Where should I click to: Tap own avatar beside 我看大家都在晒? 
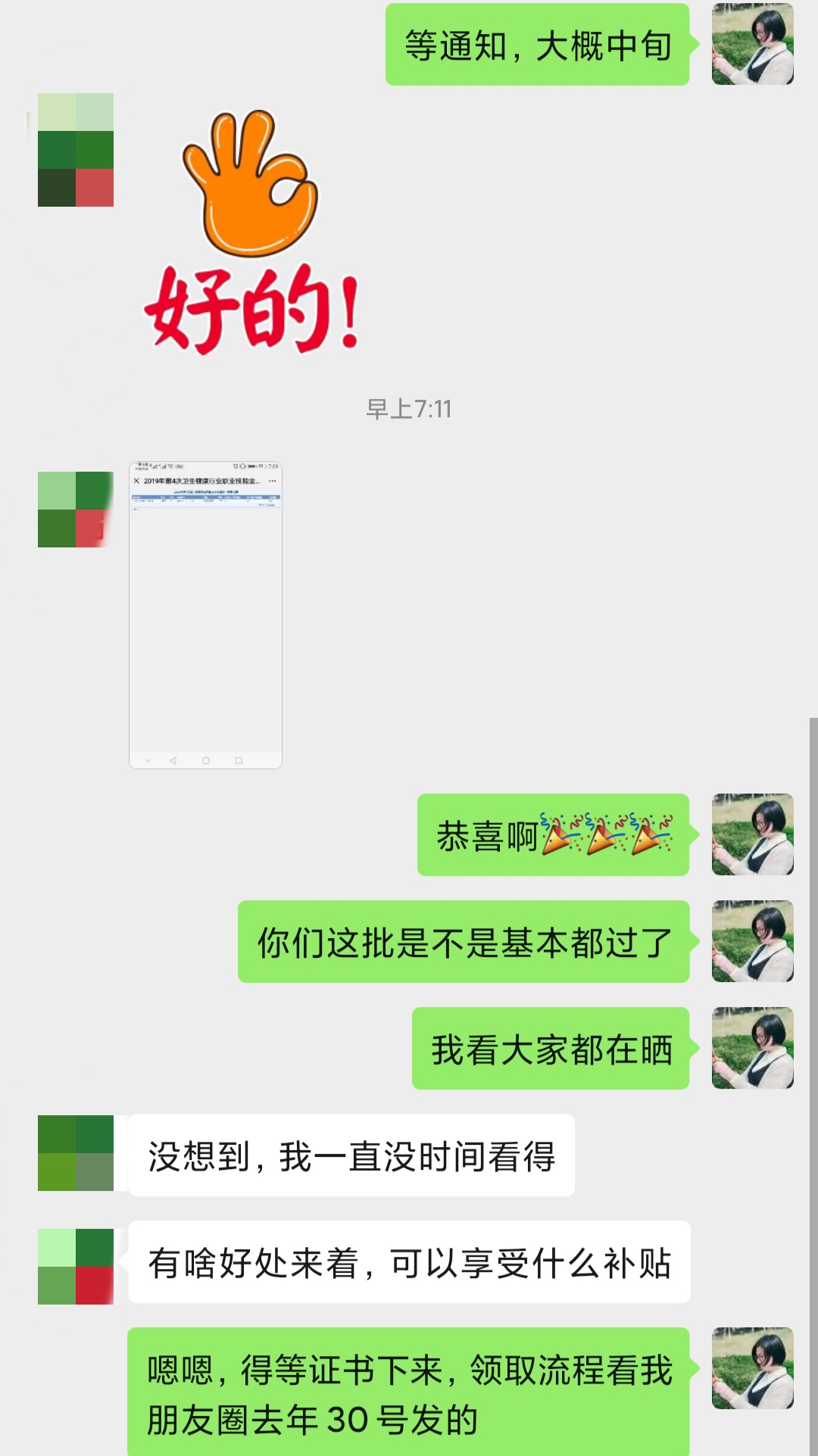coord(752,1048)
